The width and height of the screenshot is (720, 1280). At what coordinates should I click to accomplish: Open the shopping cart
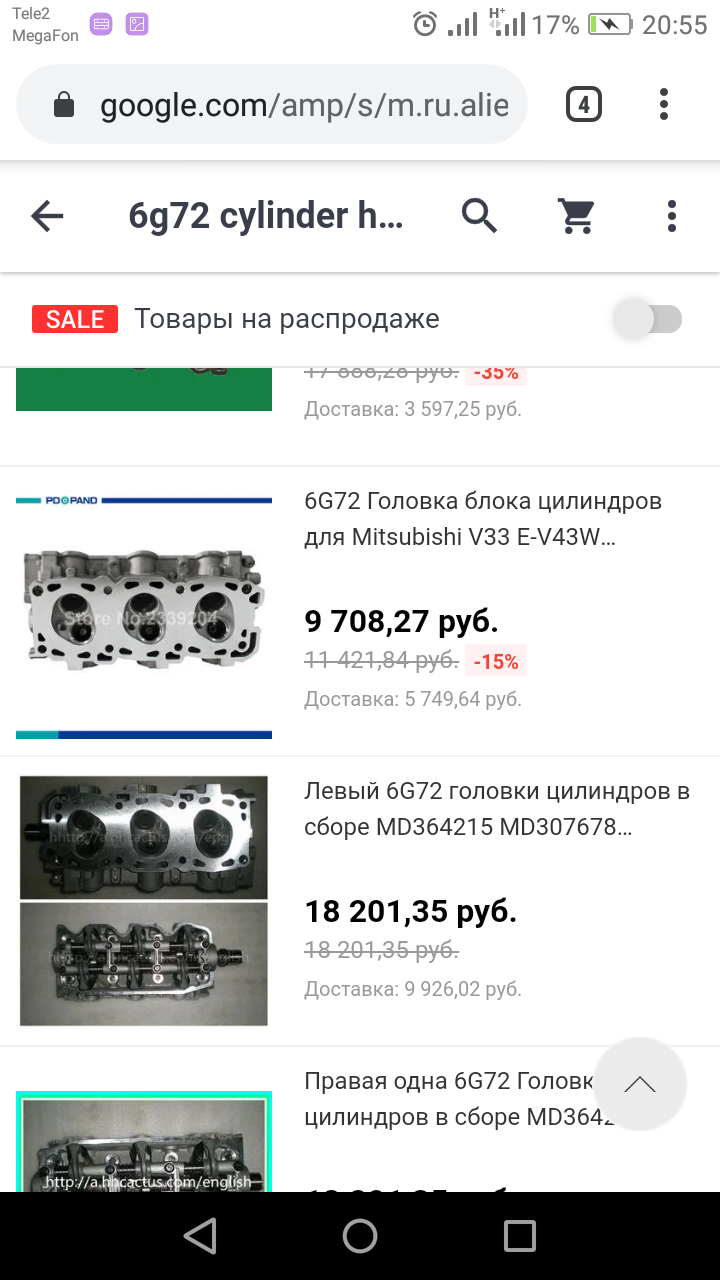click(x=577, y=216)
